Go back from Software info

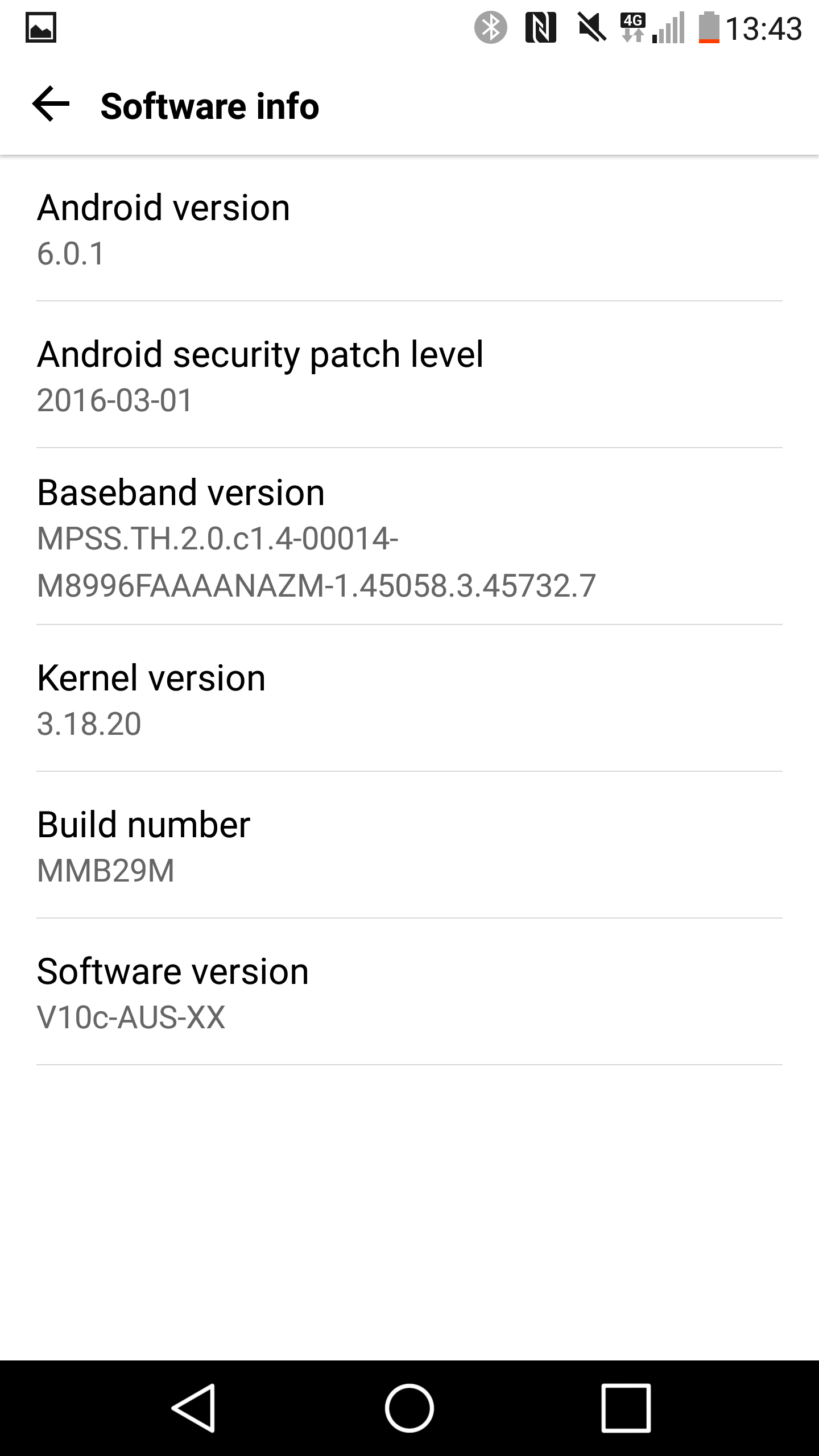click(x=51, y=105)
